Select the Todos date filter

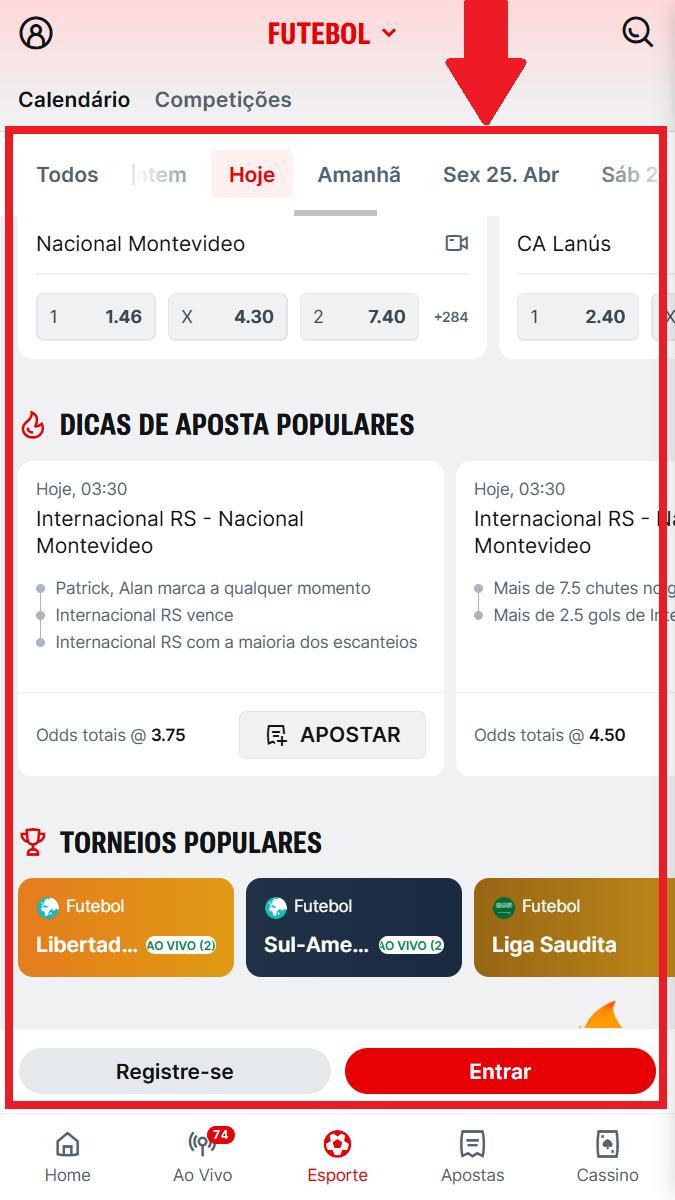point(67,175)
